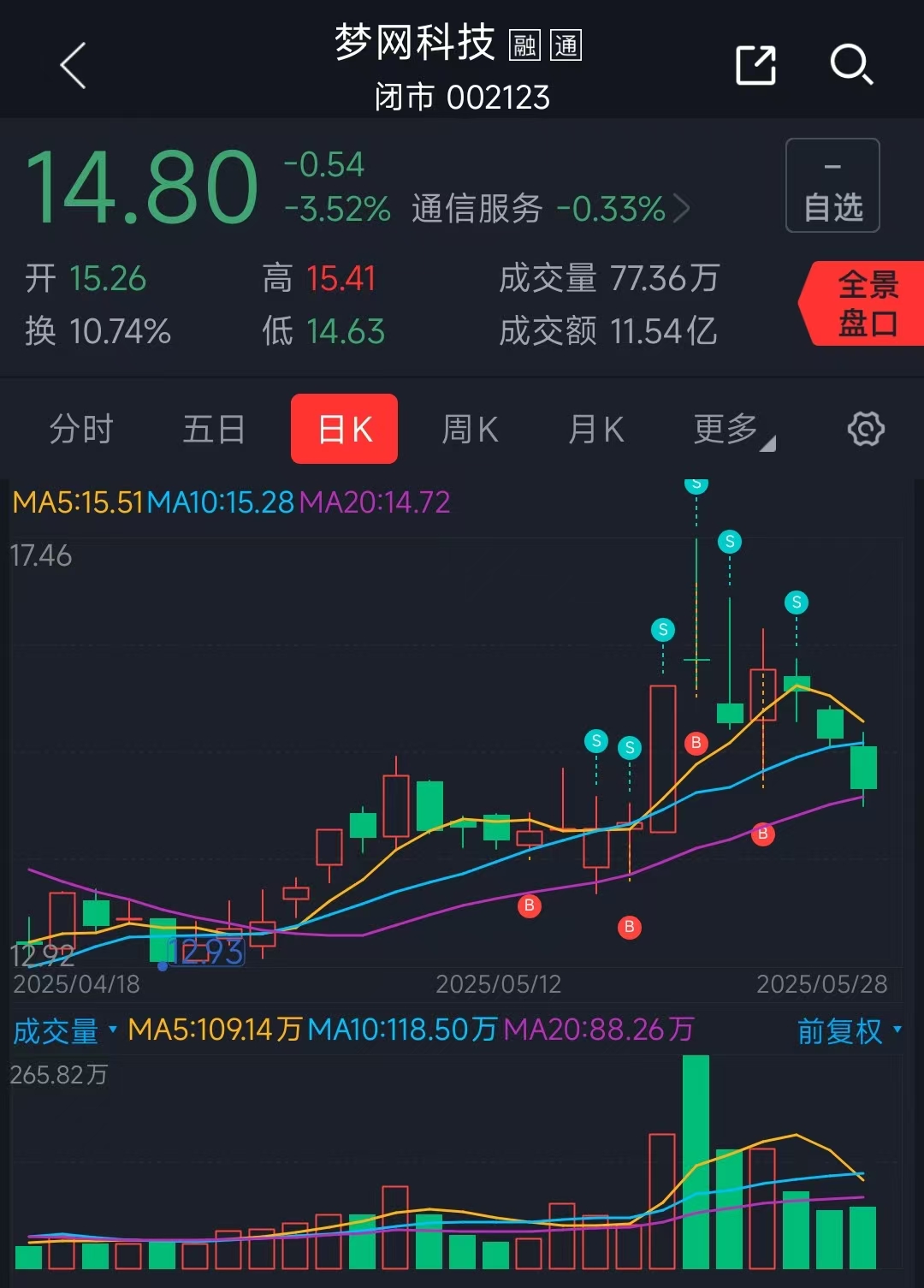The width and height of the screenshot is (924, 1288).
Task: Change the 前复权 adjustment option
Action: 849,1030
